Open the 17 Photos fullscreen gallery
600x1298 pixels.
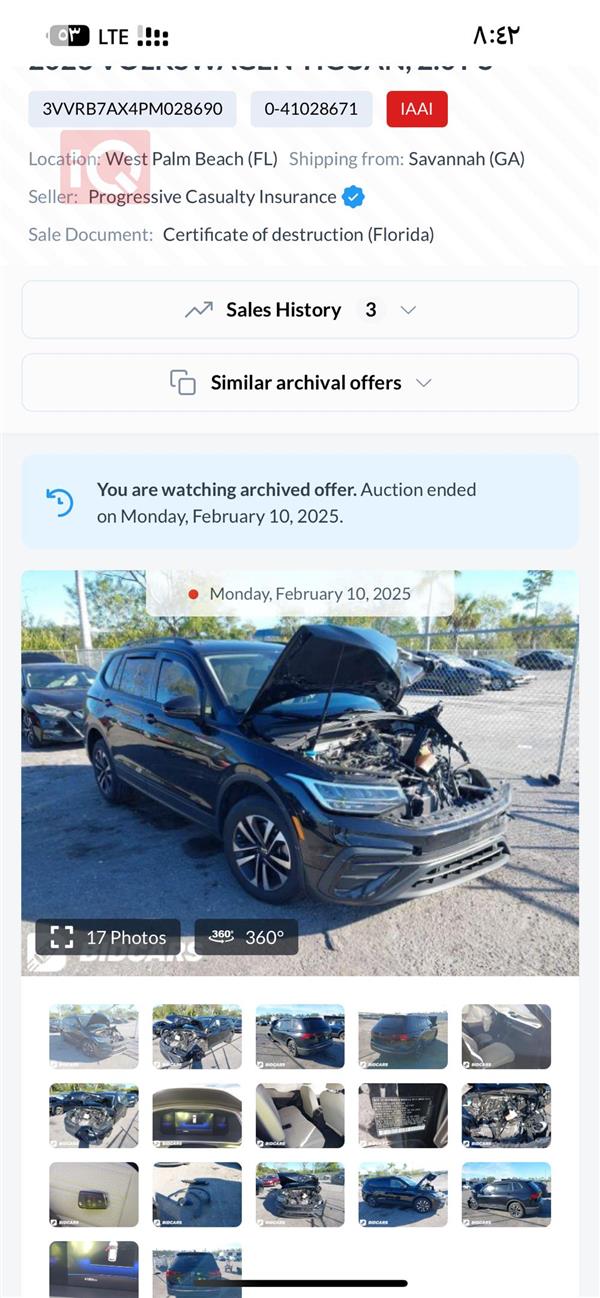(108, 937)
